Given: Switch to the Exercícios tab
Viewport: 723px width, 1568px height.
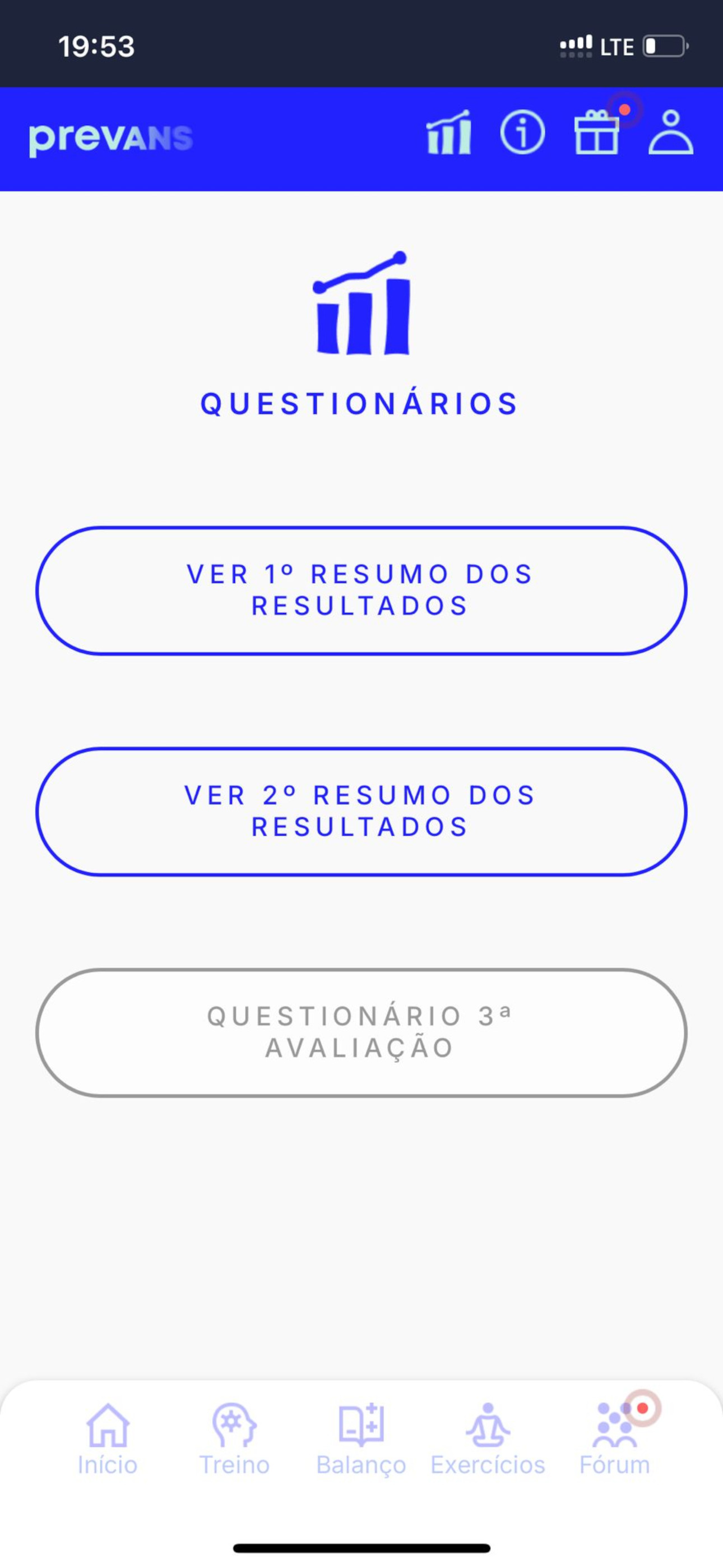Looking at the screenshot, I should tap(488, 1440).
